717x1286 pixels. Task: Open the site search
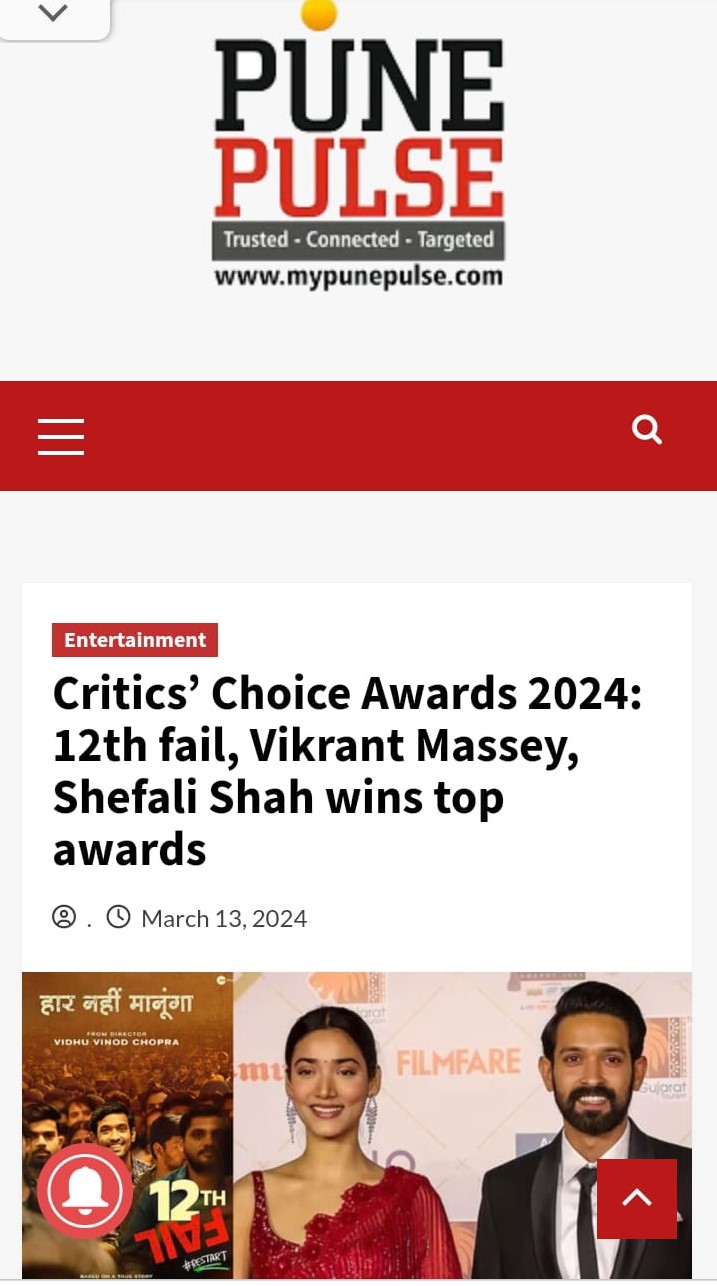[647, 430]
